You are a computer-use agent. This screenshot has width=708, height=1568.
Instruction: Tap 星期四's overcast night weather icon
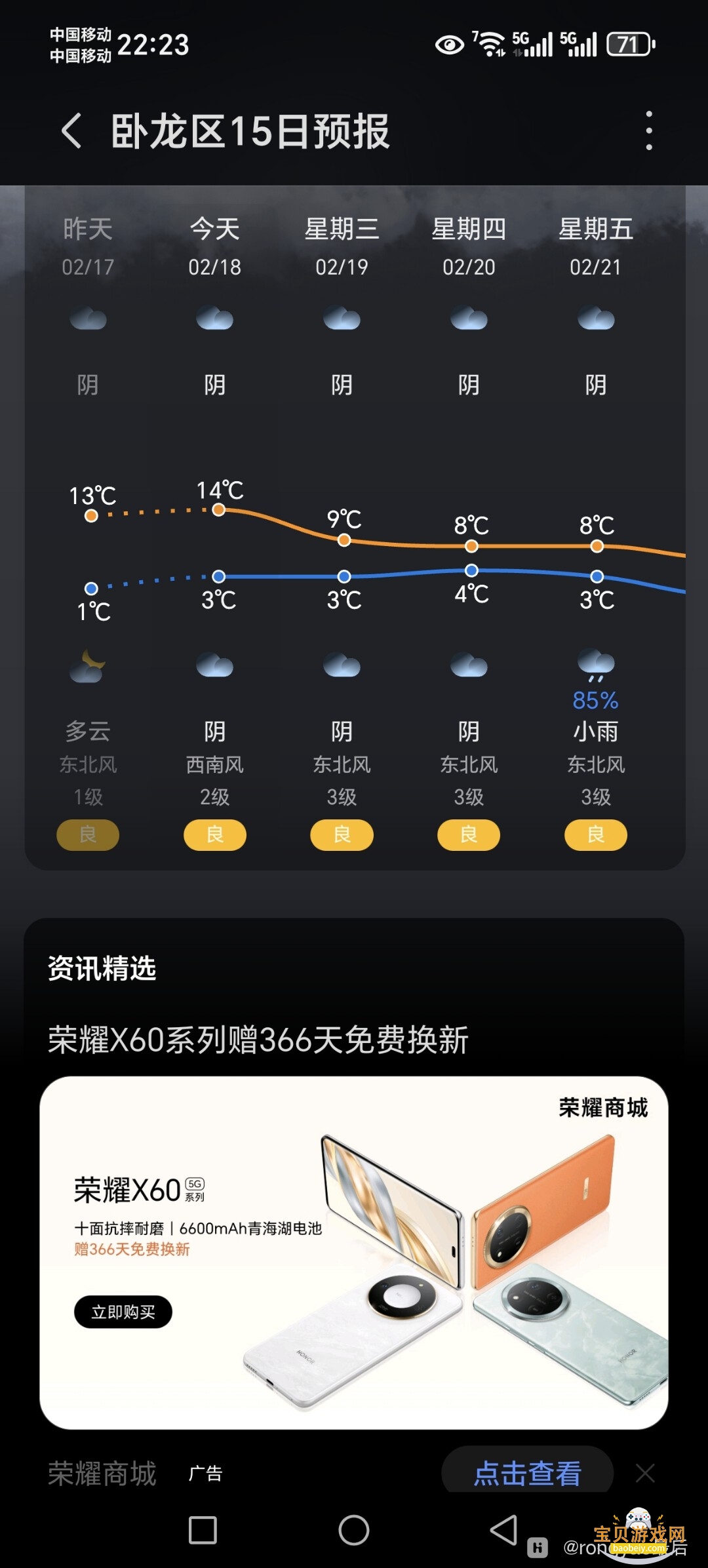point(468,664)
